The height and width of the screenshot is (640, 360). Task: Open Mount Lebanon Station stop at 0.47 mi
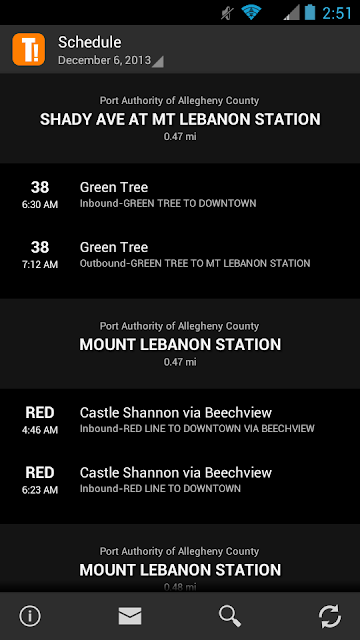[x=180, y=344]
